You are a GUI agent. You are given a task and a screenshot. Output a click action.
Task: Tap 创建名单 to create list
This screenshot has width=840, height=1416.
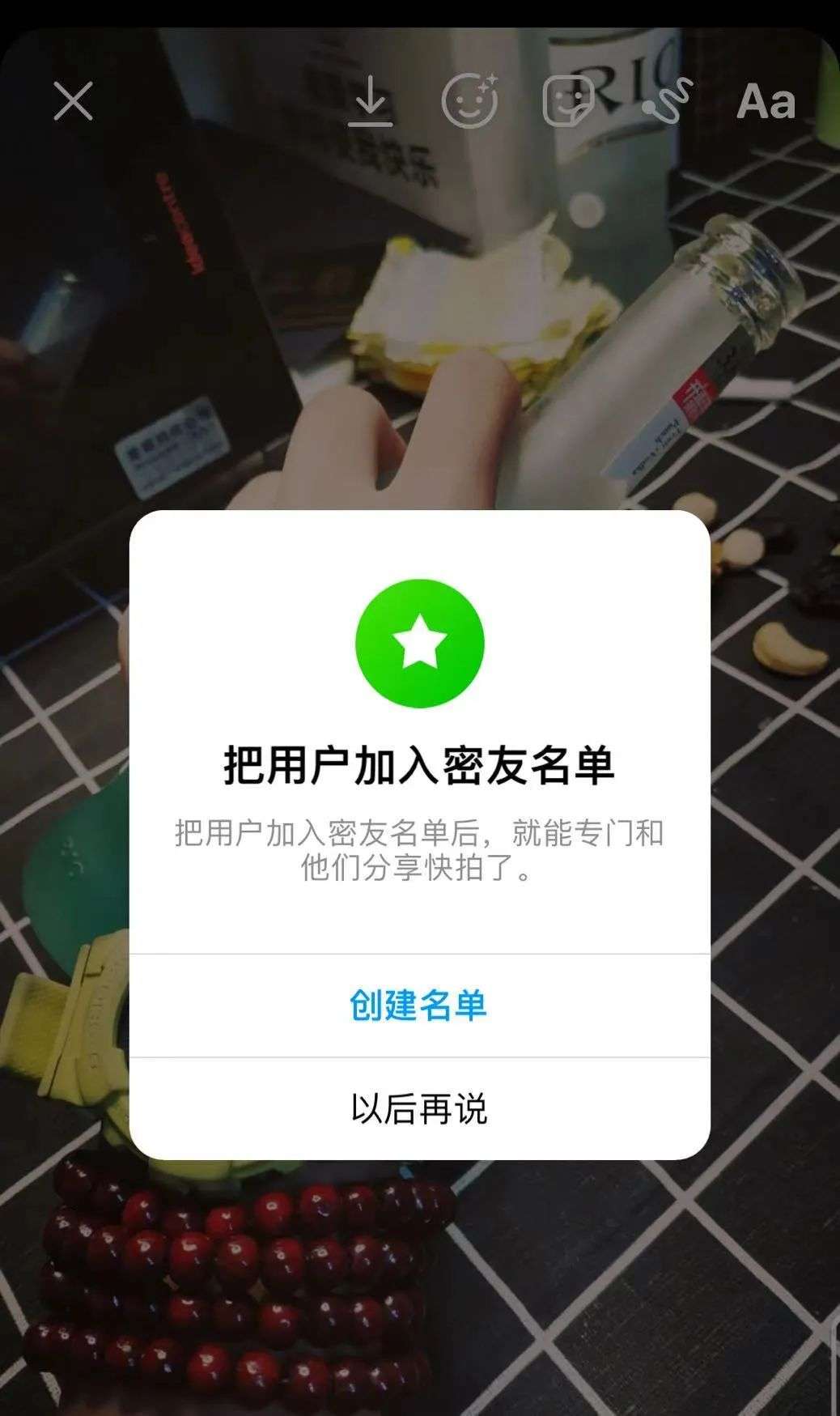pyautogui.click(x=419, y=1006)
